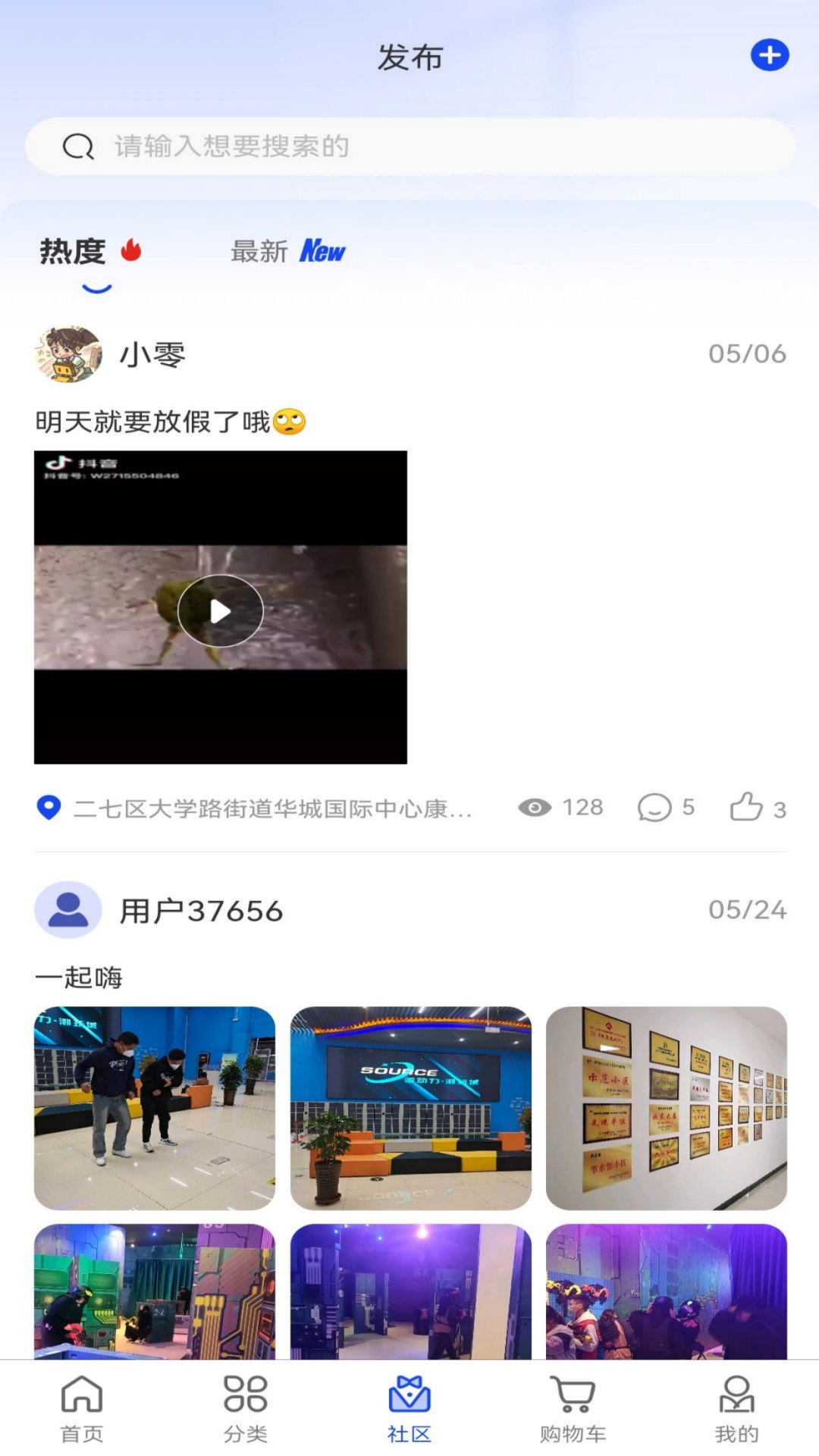Screen dimensions: 819x1456
Task: Play the video in 小零's post
Action: (220, 610)
